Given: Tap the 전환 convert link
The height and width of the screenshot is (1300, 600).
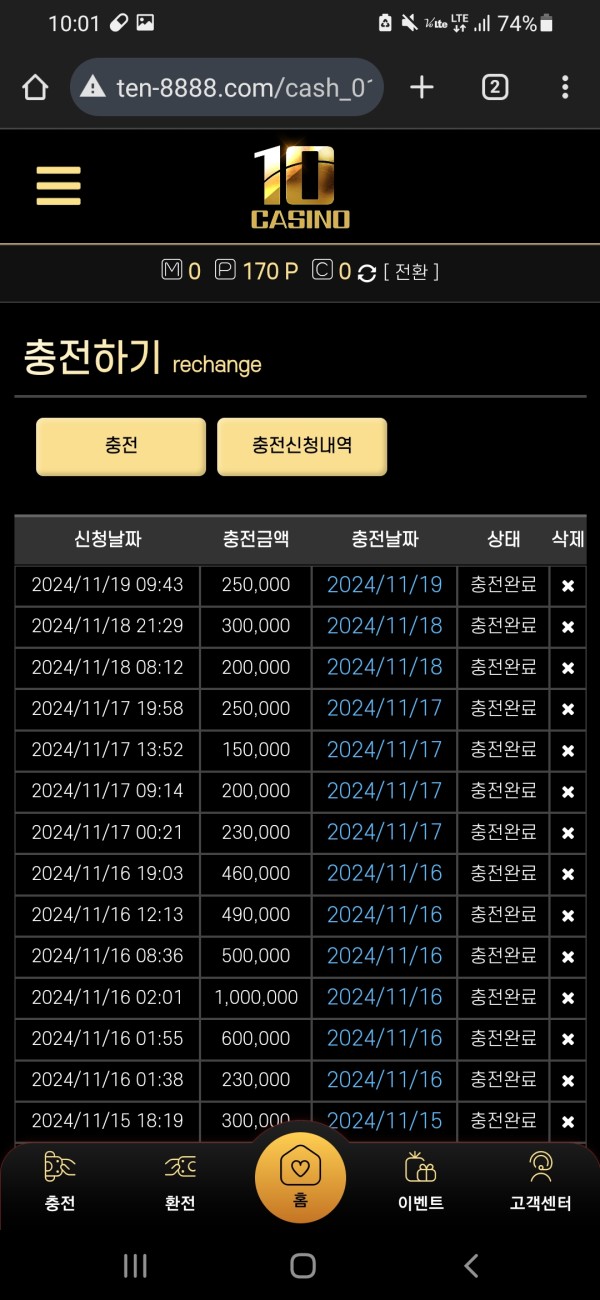Looking at the screenshot, I should (x=411, y=271).
